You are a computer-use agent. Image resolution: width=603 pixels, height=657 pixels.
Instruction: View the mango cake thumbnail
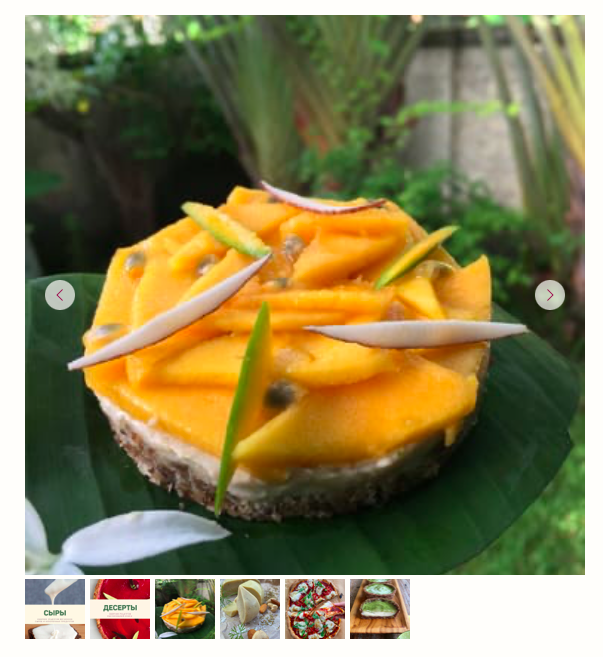point(185,608)
